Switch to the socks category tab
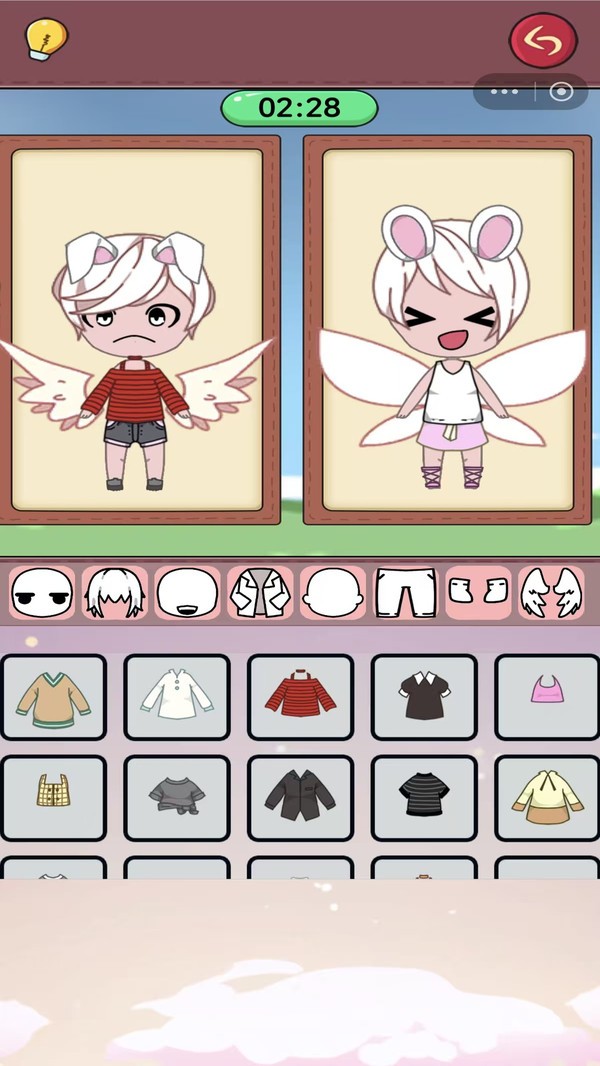The height and width of the screenshot is (1066, 600). click(478, 593)
